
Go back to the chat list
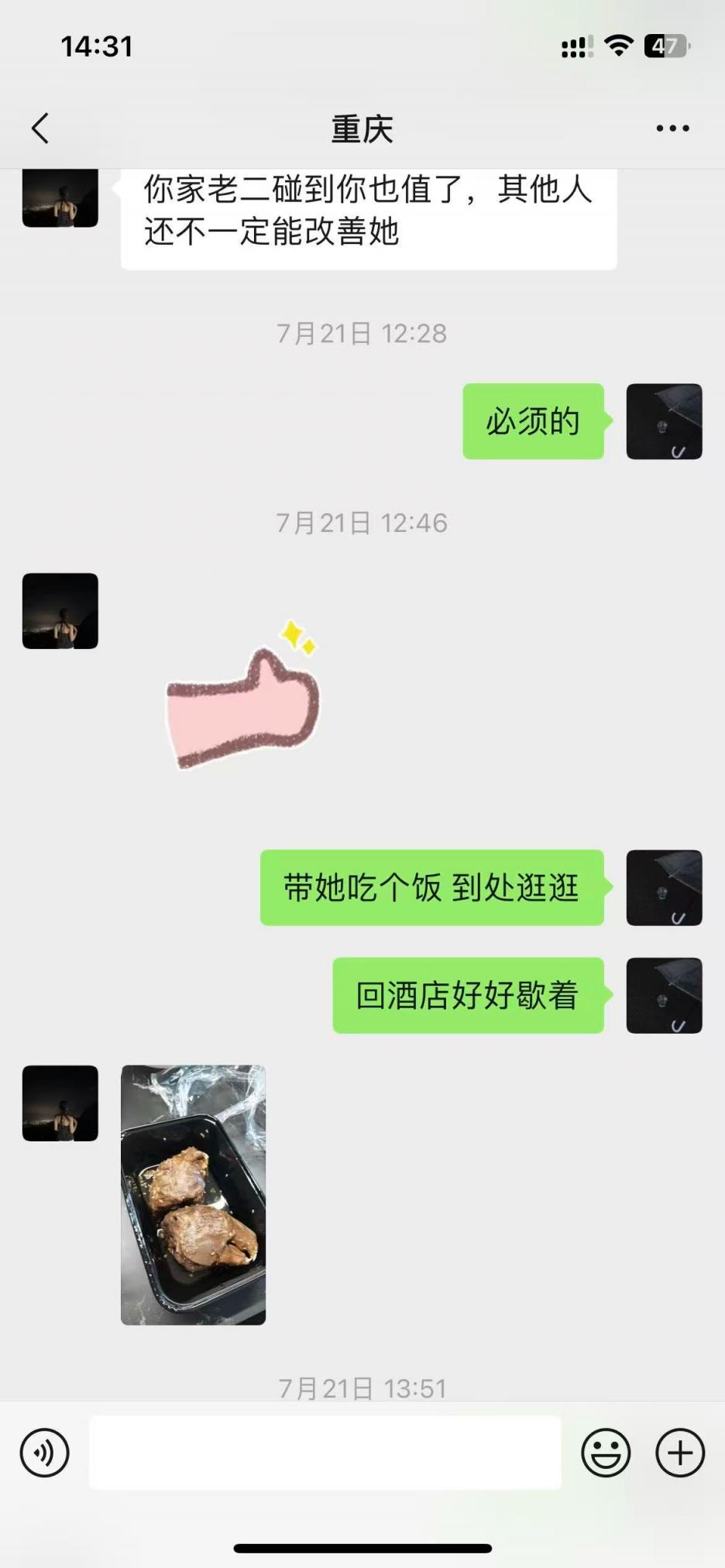40,129
